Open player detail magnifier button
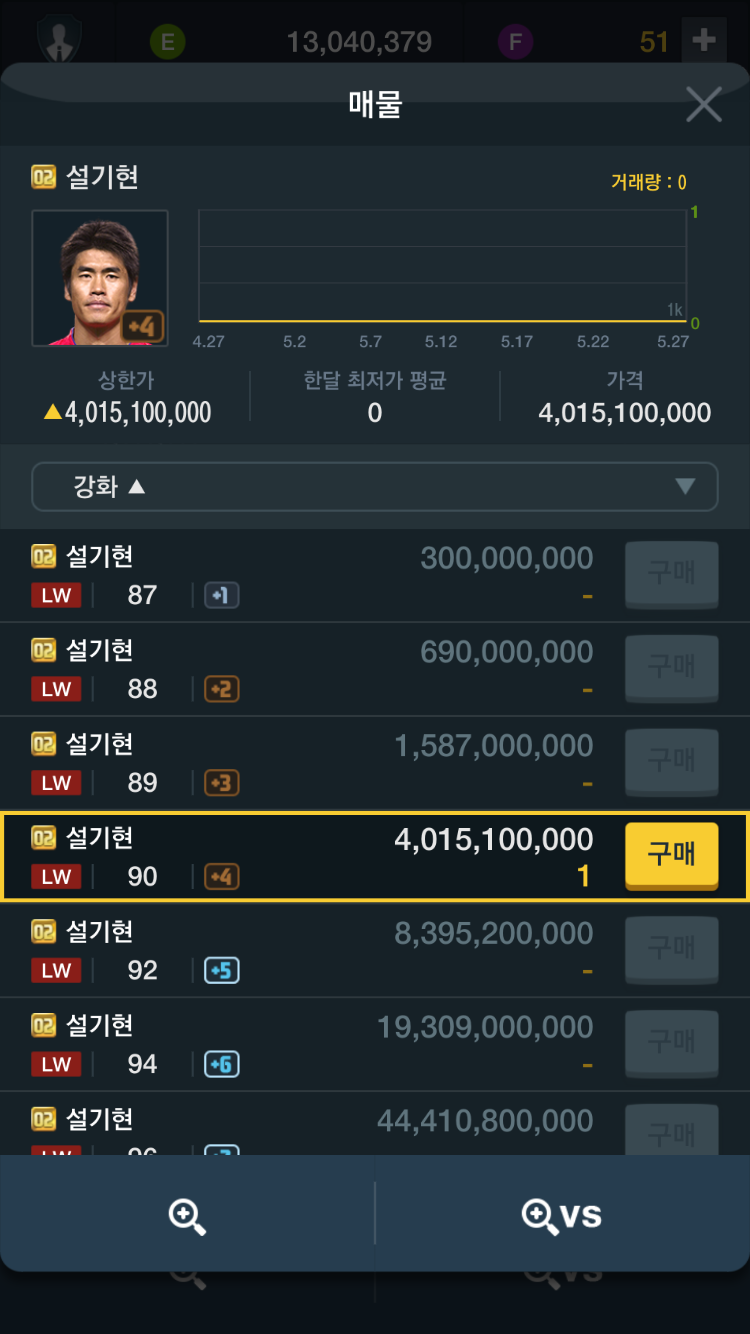The width and height of the screenshot is (750, 1334). [187, 1215]
